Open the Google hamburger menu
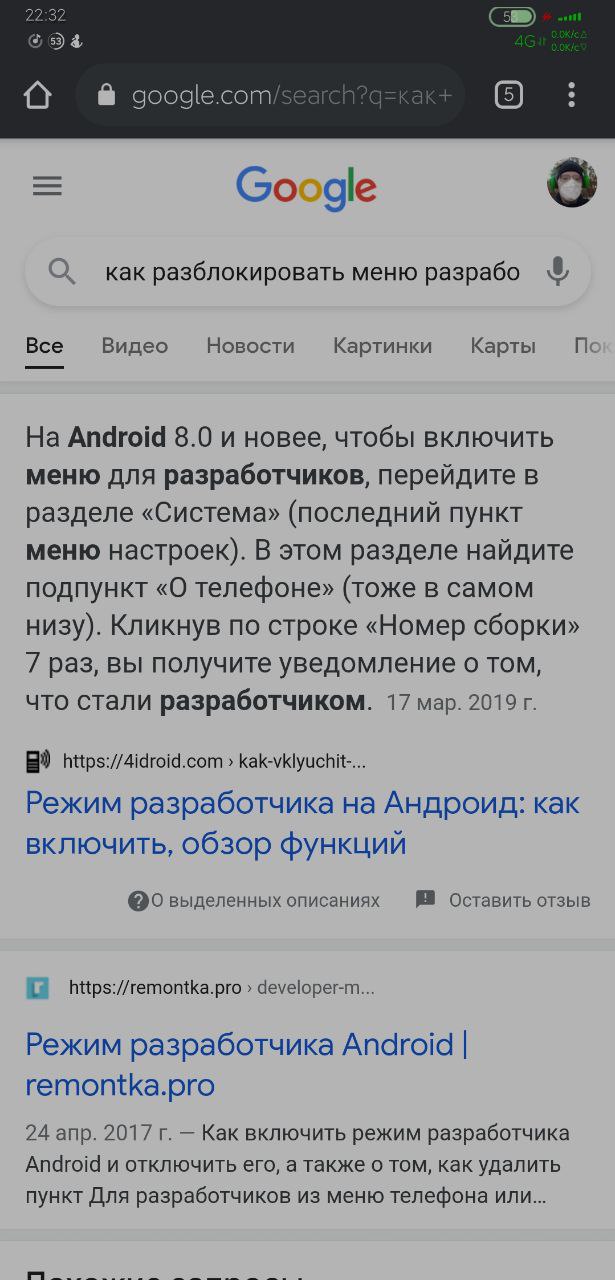The width and height of the screenshot is (615, 1280). click(x=47, y=186)
